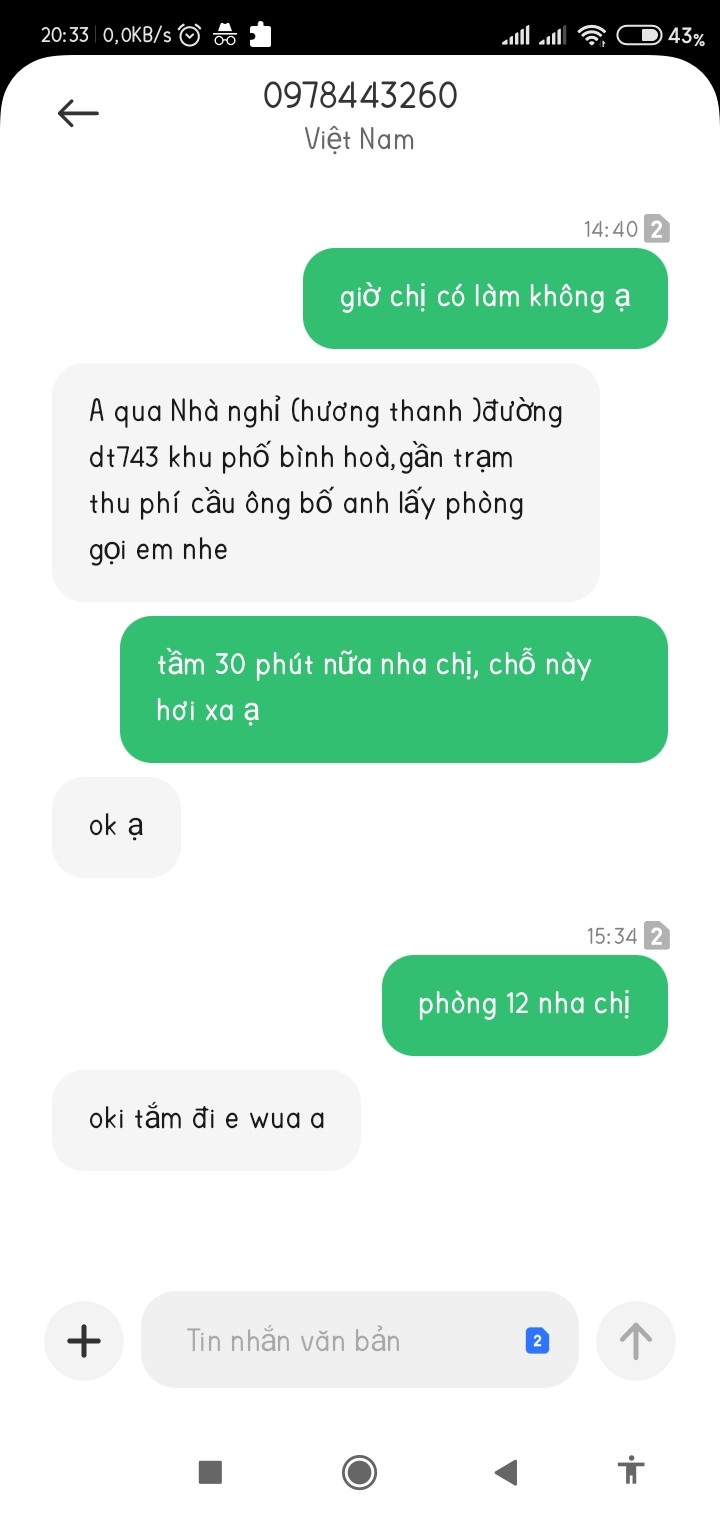Open contact details for 0978443260
This screenshot has height=1520, width=720.
[x=360, y=96]
